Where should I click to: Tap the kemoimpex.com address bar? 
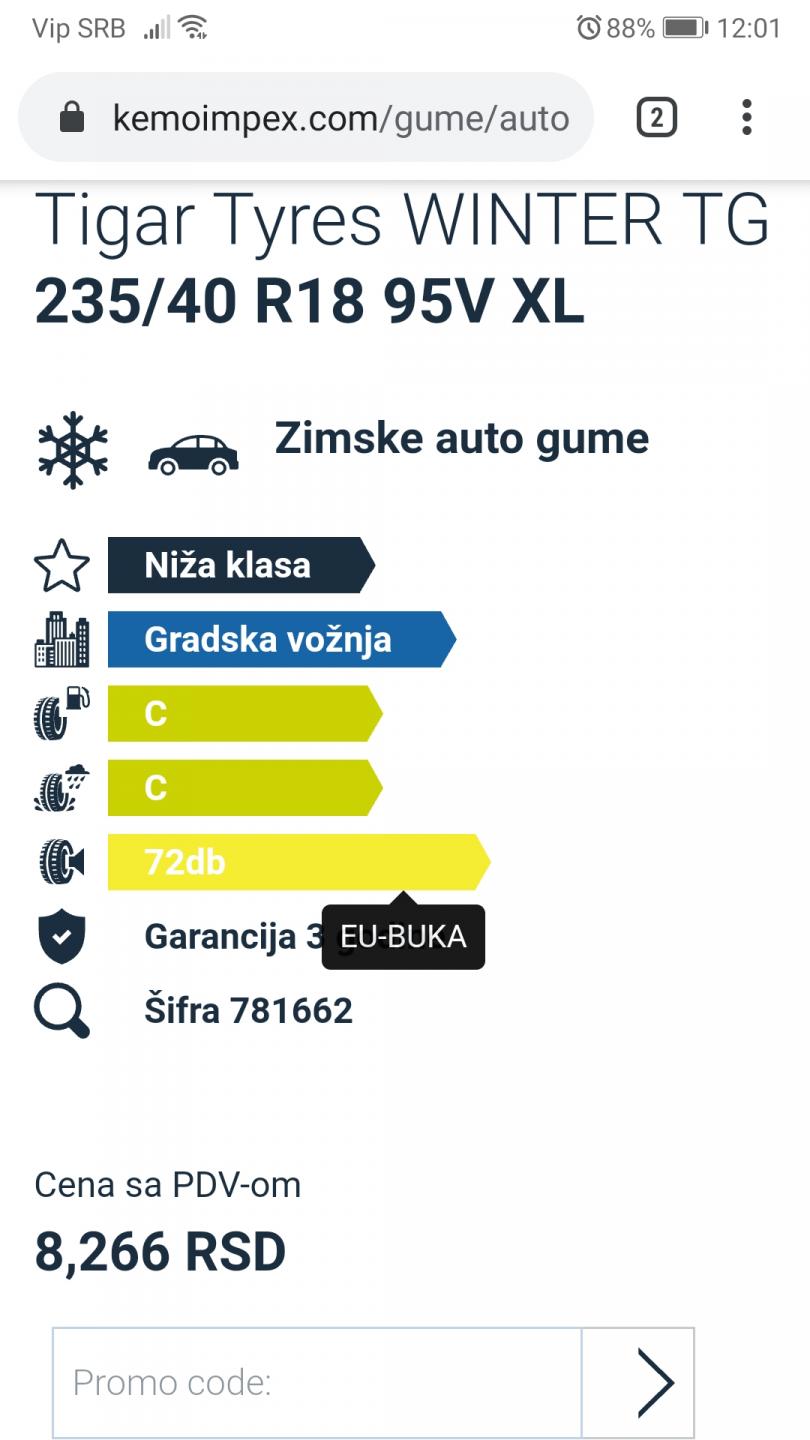(x=306, y=118)
